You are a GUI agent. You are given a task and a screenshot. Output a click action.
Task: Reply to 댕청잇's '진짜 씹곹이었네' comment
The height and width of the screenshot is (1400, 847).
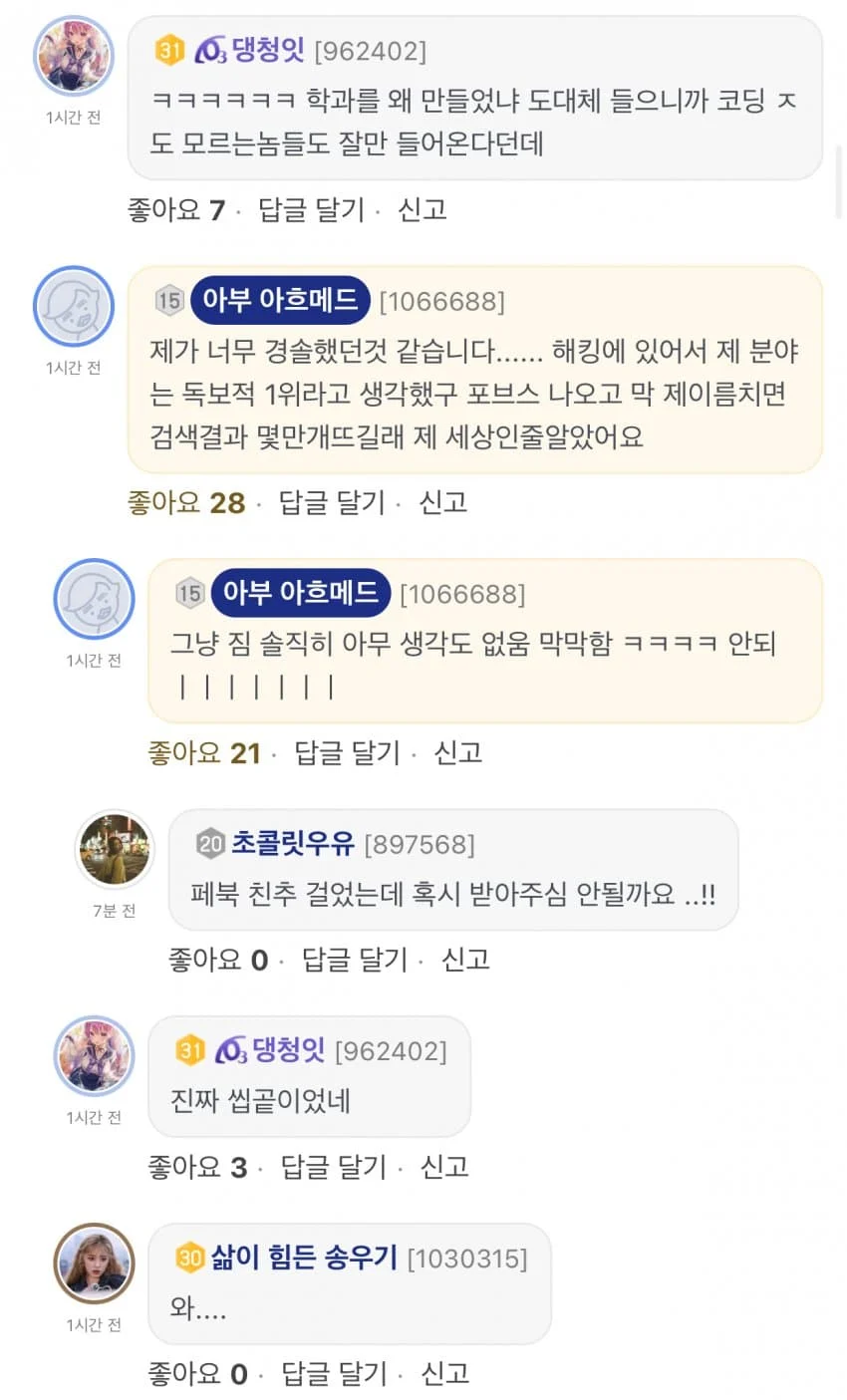(x=333, y=1167)
